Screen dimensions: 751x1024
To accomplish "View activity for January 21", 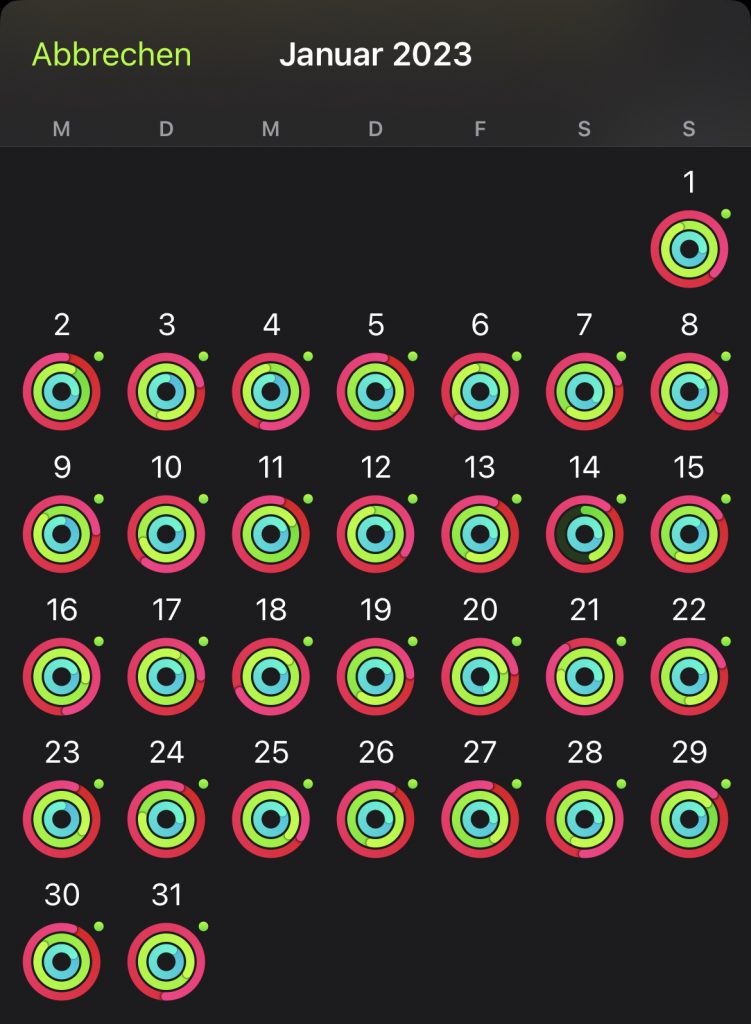I will tap(585, 677).
